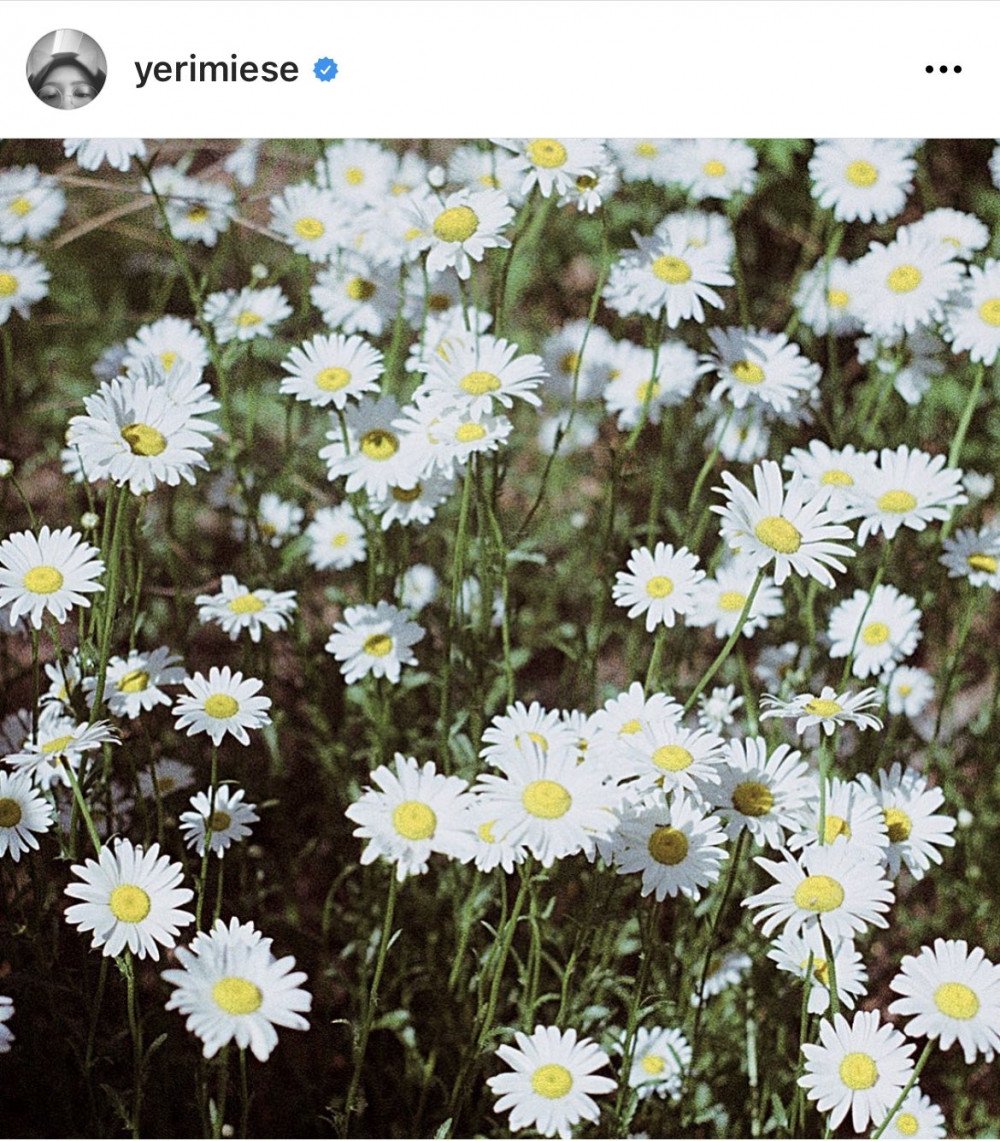The image size is (1000, 1141).
Task: Open the three-dot overflow menu
Action: [942, 70]
